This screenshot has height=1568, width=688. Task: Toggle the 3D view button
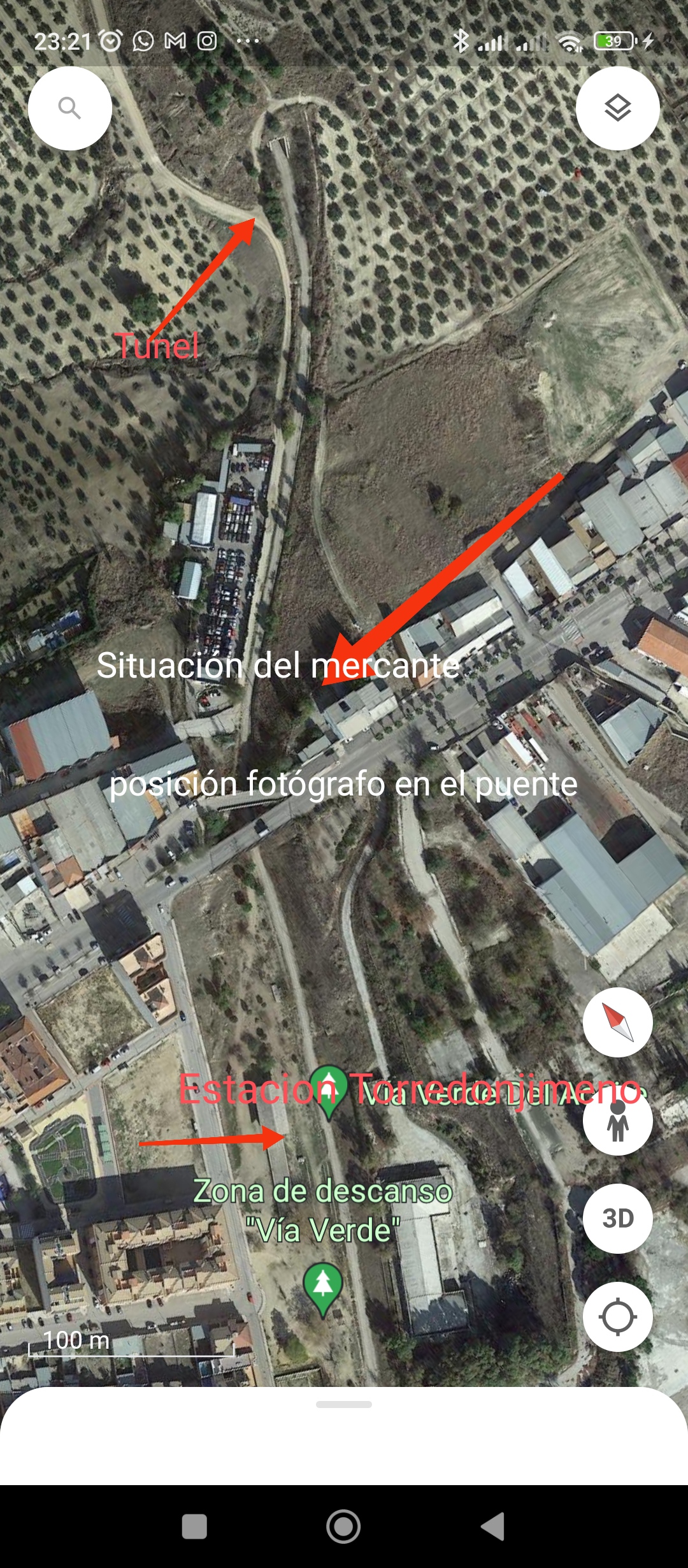tap(617, 1219)
